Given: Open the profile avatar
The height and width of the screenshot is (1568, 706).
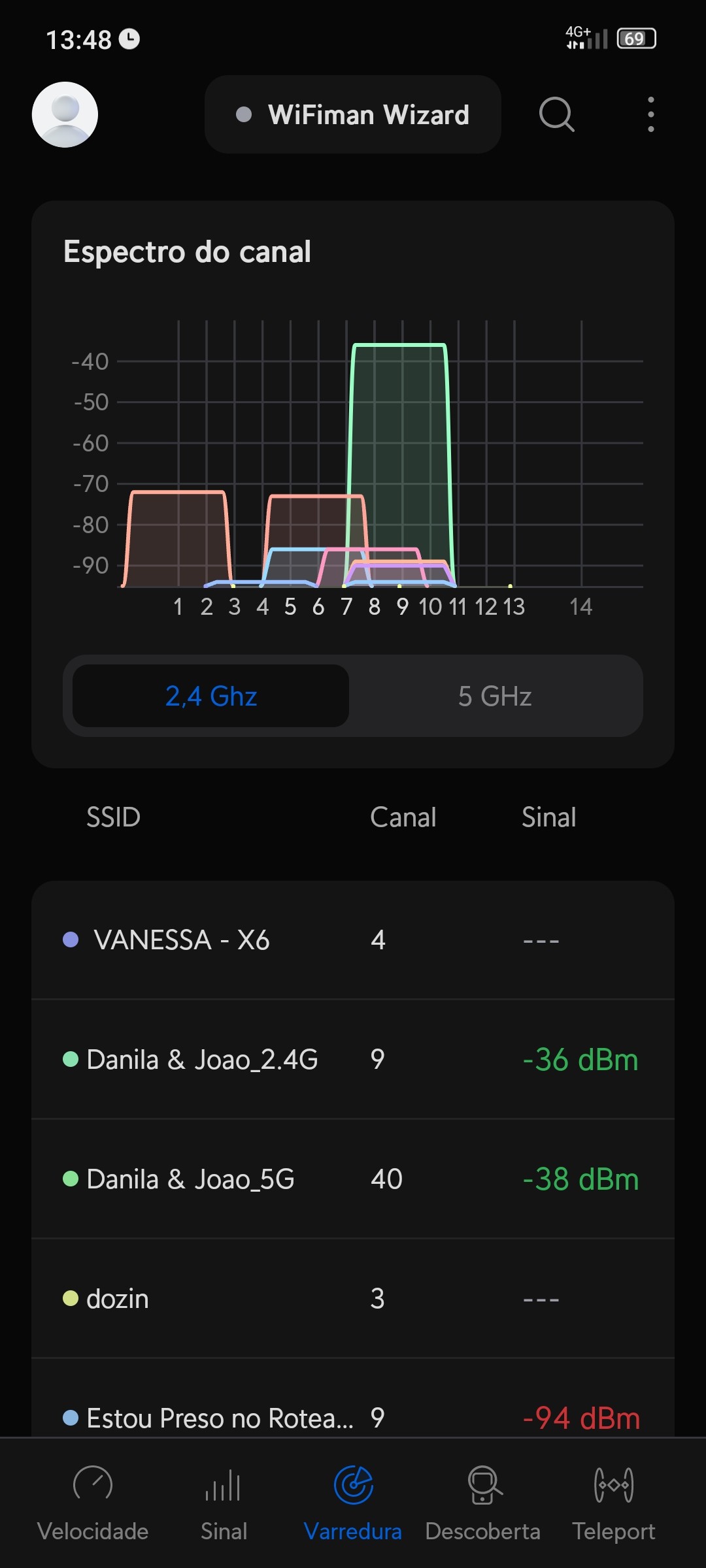Looking at the screenshot, I should 65,114.
